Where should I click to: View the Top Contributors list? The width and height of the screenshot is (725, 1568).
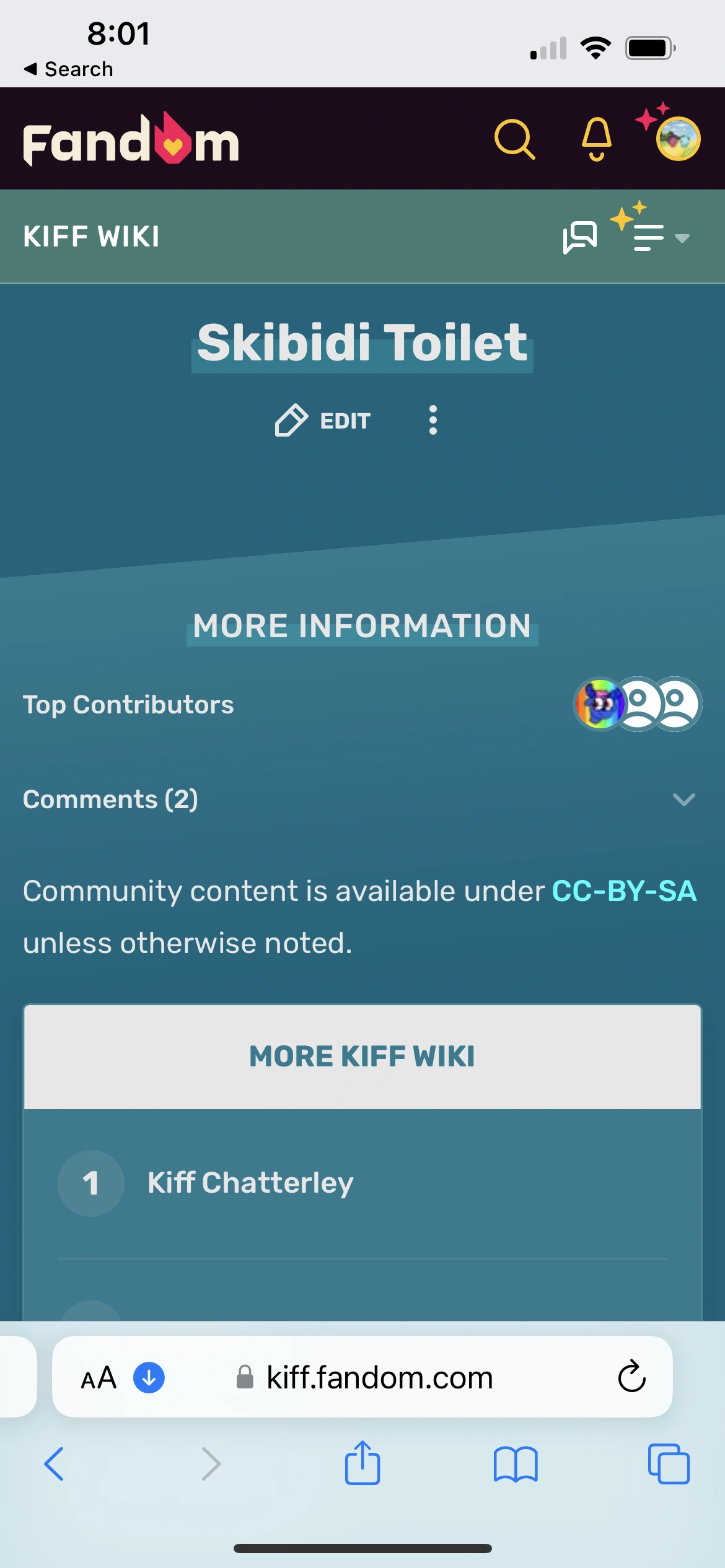pyautogui.click(x=637, y=704)
